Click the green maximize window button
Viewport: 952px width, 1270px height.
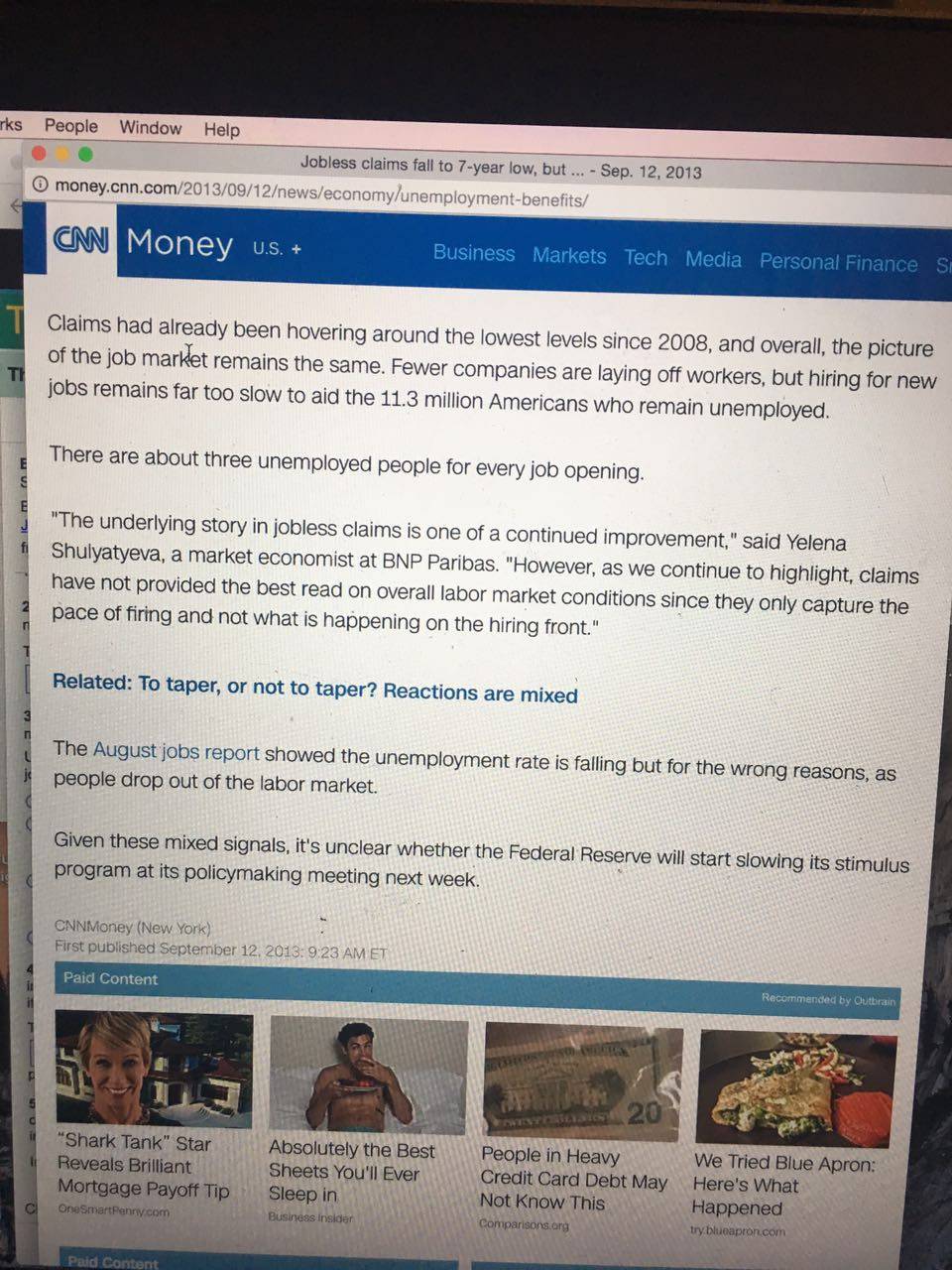(x=85, y=154)
